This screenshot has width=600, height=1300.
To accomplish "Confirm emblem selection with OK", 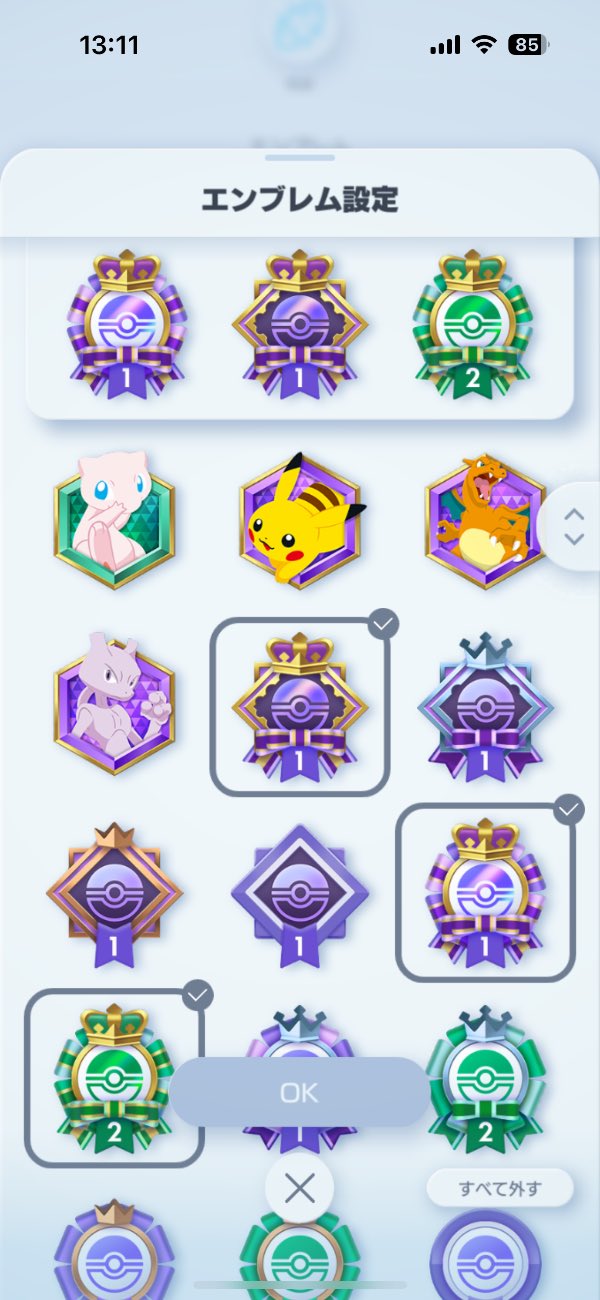I will click(299, 1093).
